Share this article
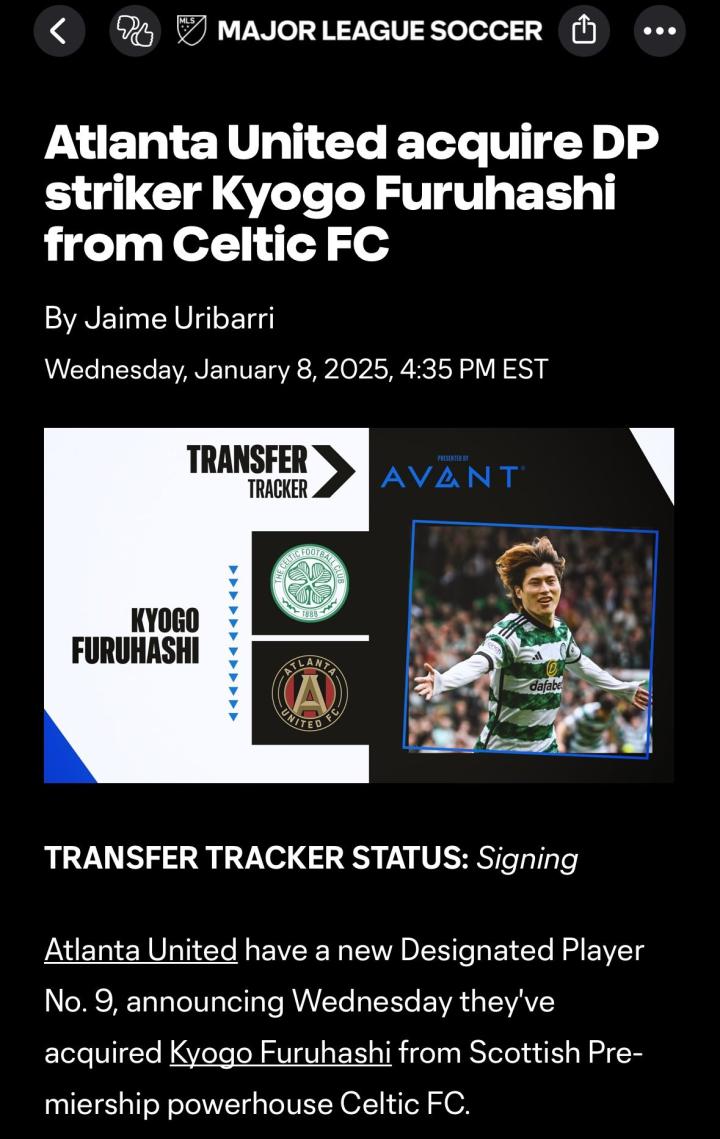This screenshot has width=720, height=1139. coord(584,31)
